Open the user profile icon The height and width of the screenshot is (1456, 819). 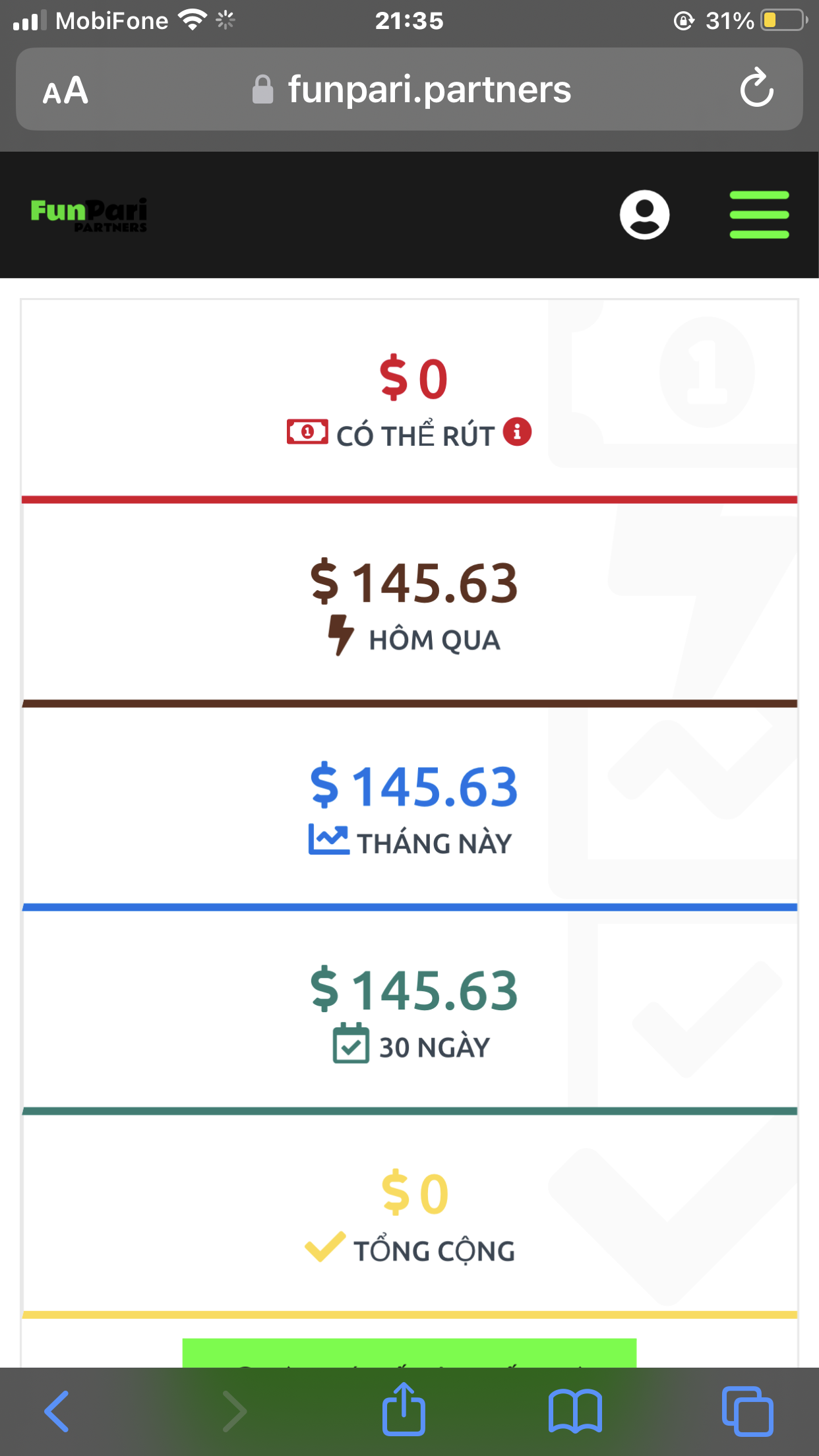[x=644, y=215]
